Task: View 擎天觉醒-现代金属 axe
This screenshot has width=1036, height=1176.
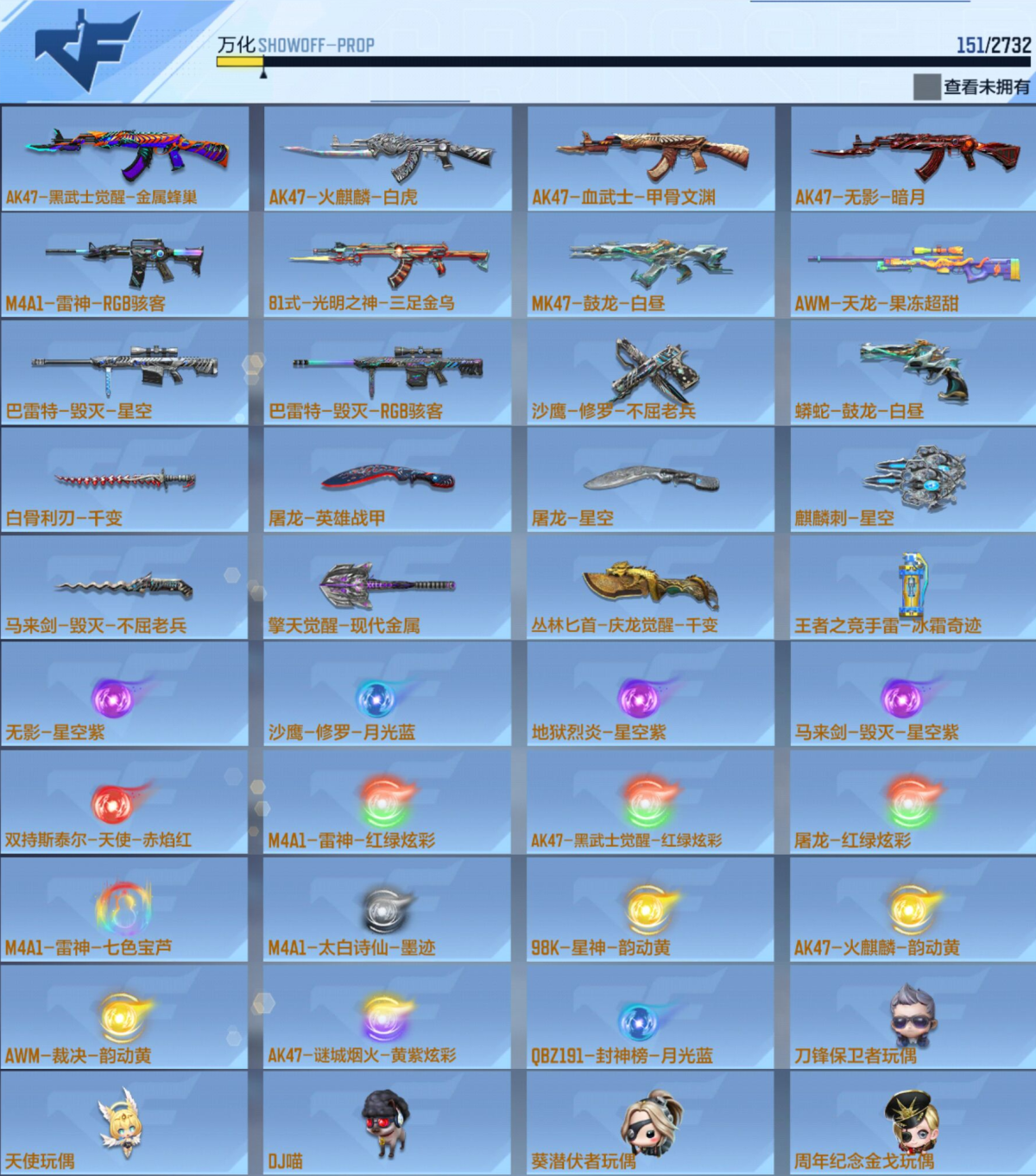Action: pos(388,586)
